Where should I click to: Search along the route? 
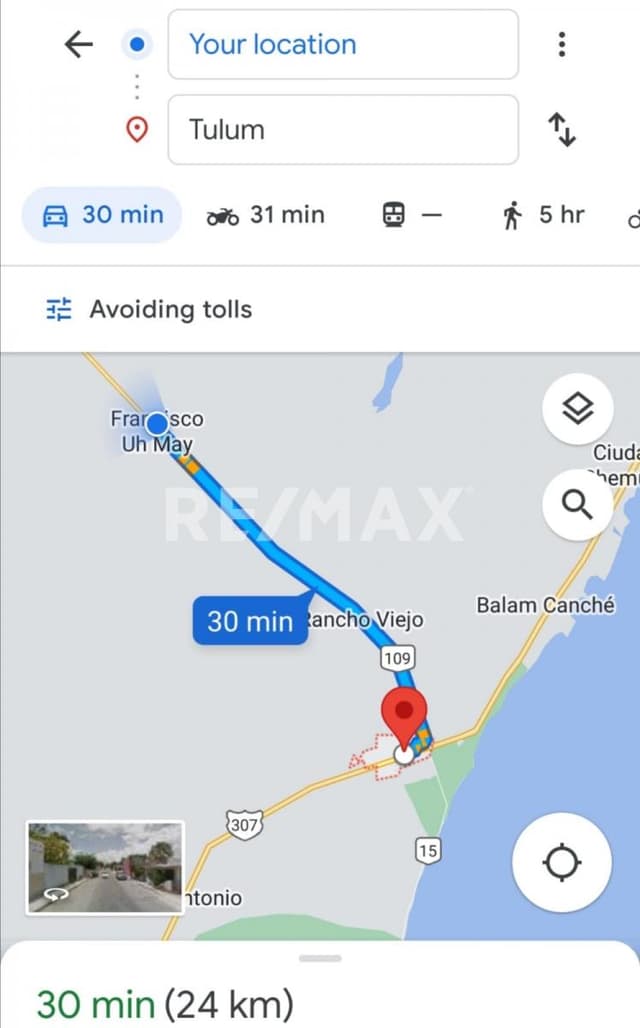(x=577, y=505)
